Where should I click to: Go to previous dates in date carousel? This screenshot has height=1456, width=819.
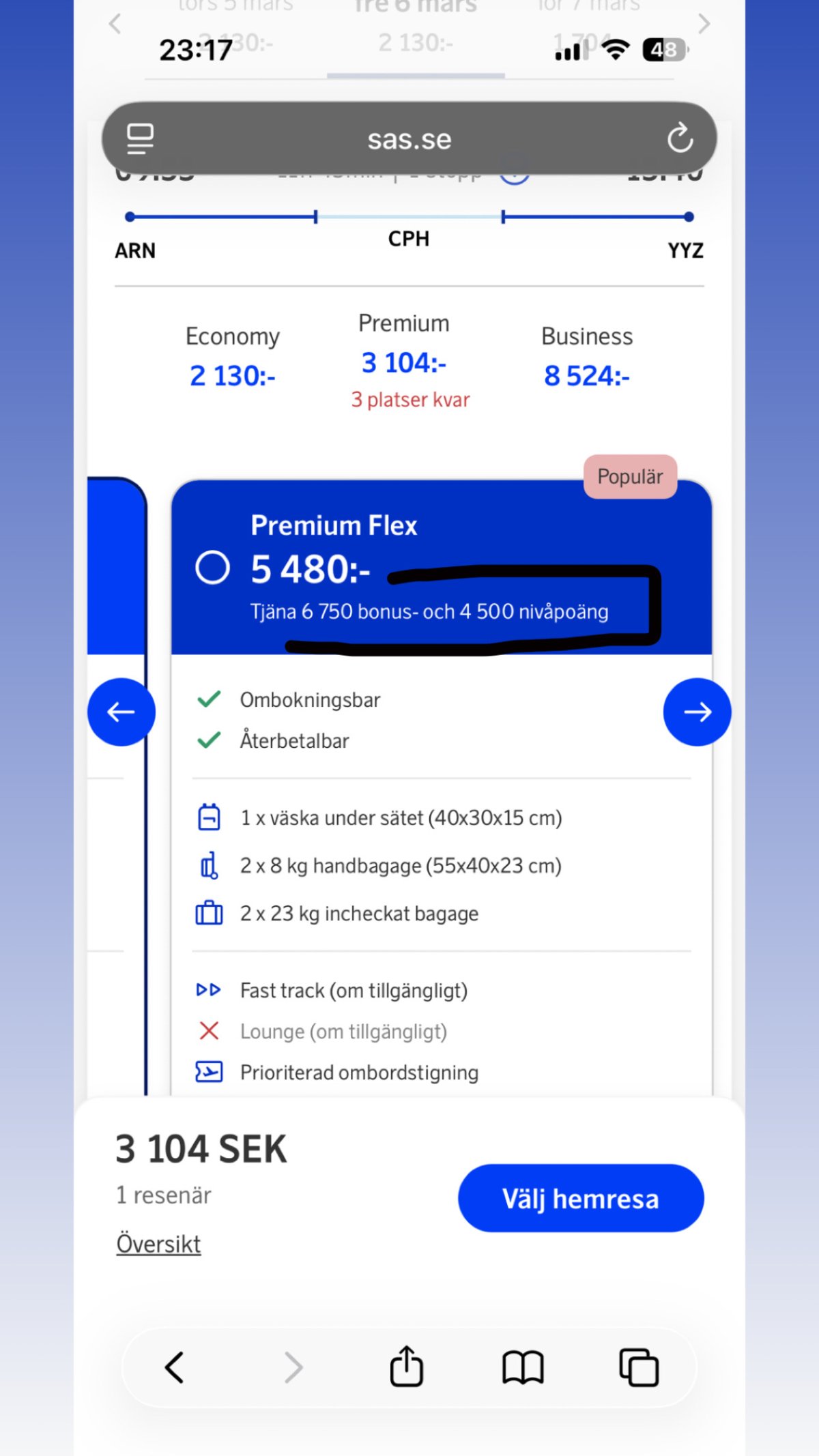tap(115, 24)
